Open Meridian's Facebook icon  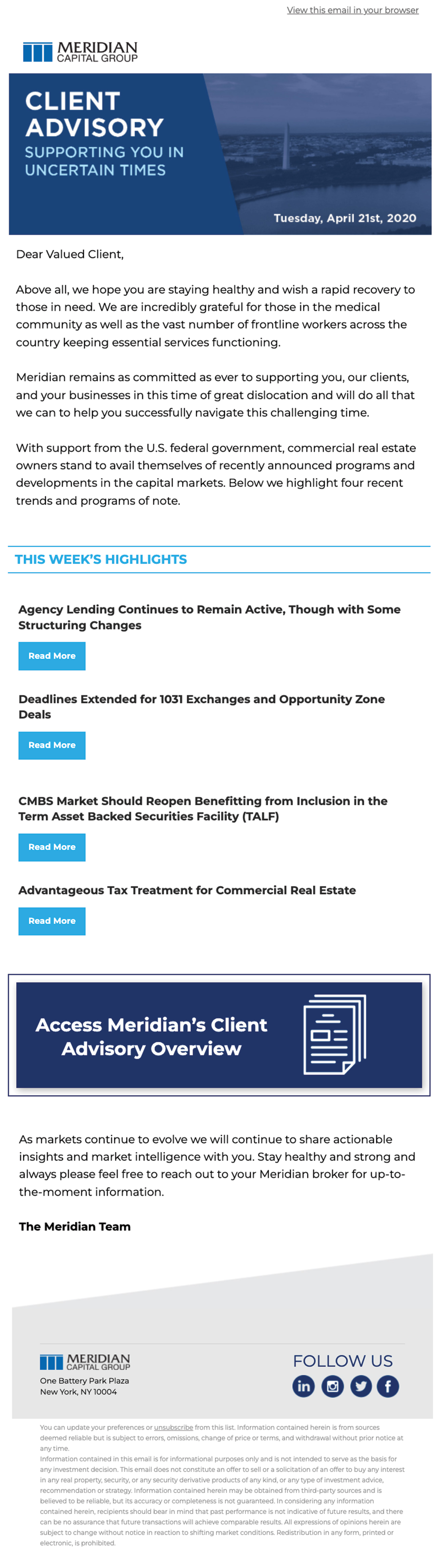click(x=388, y=1386)
